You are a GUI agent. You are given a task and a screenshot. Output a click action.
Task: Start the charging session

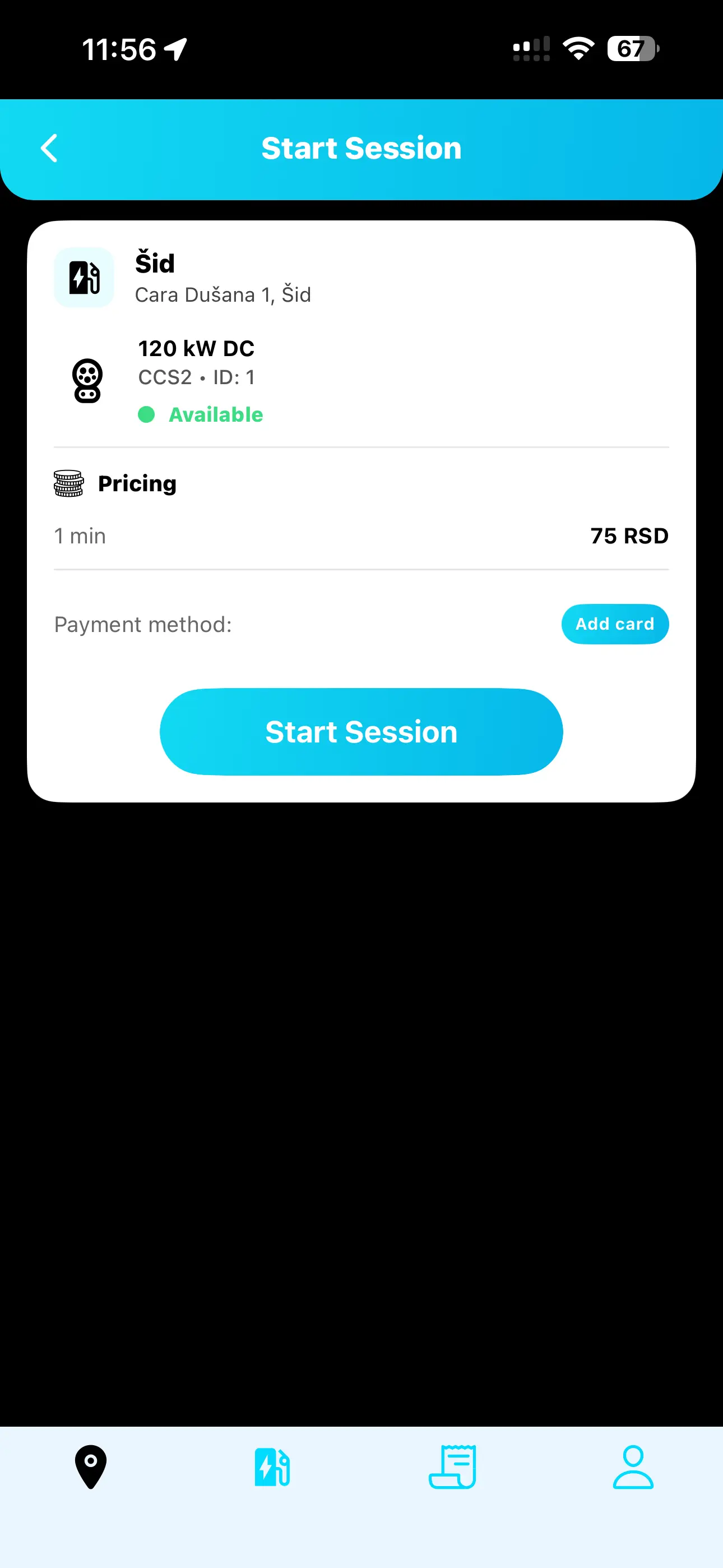point(361,732)
